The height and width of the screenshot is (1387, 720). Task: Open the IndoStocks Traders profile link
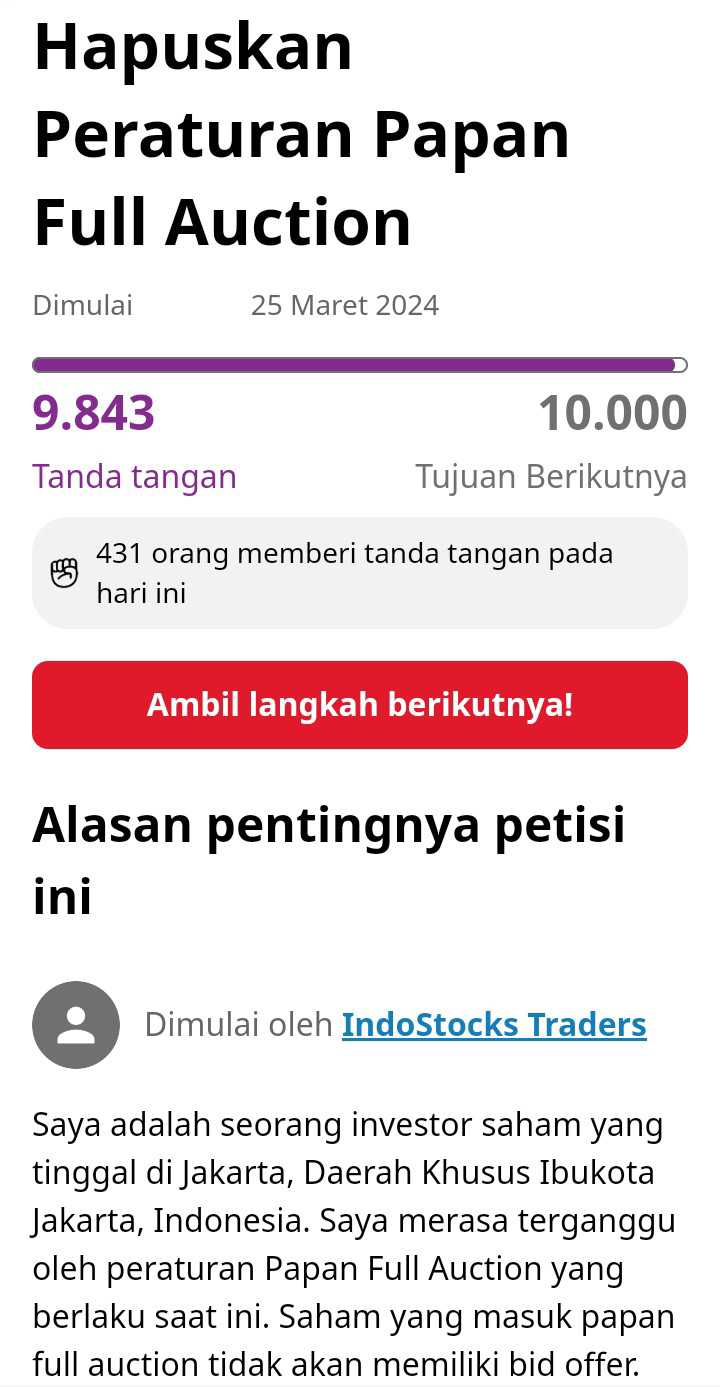point(494,1025)
